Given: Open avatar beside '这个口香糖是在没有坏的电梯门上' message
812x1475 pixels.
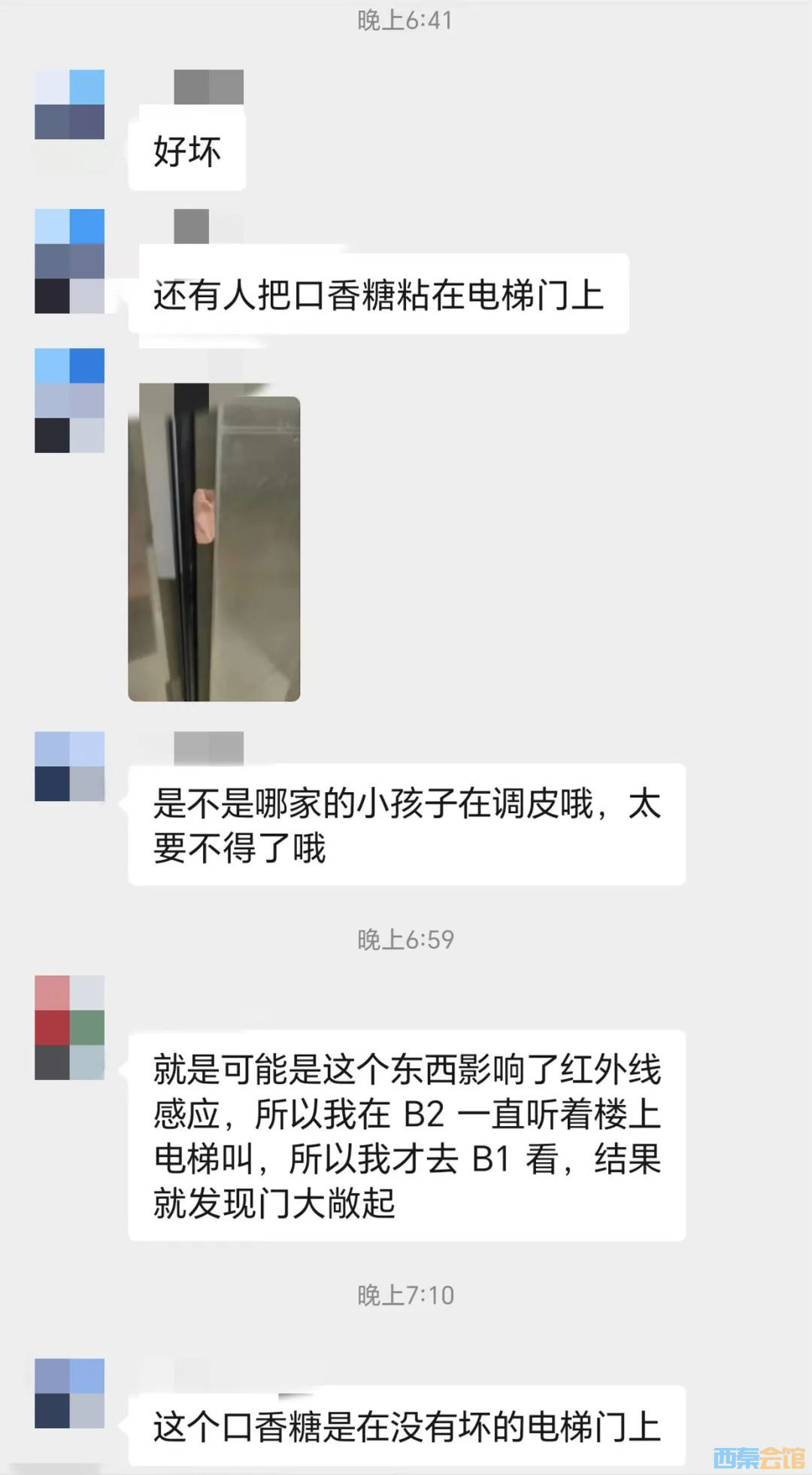Looking at the screenshot, I should [x=69, y=1393].
